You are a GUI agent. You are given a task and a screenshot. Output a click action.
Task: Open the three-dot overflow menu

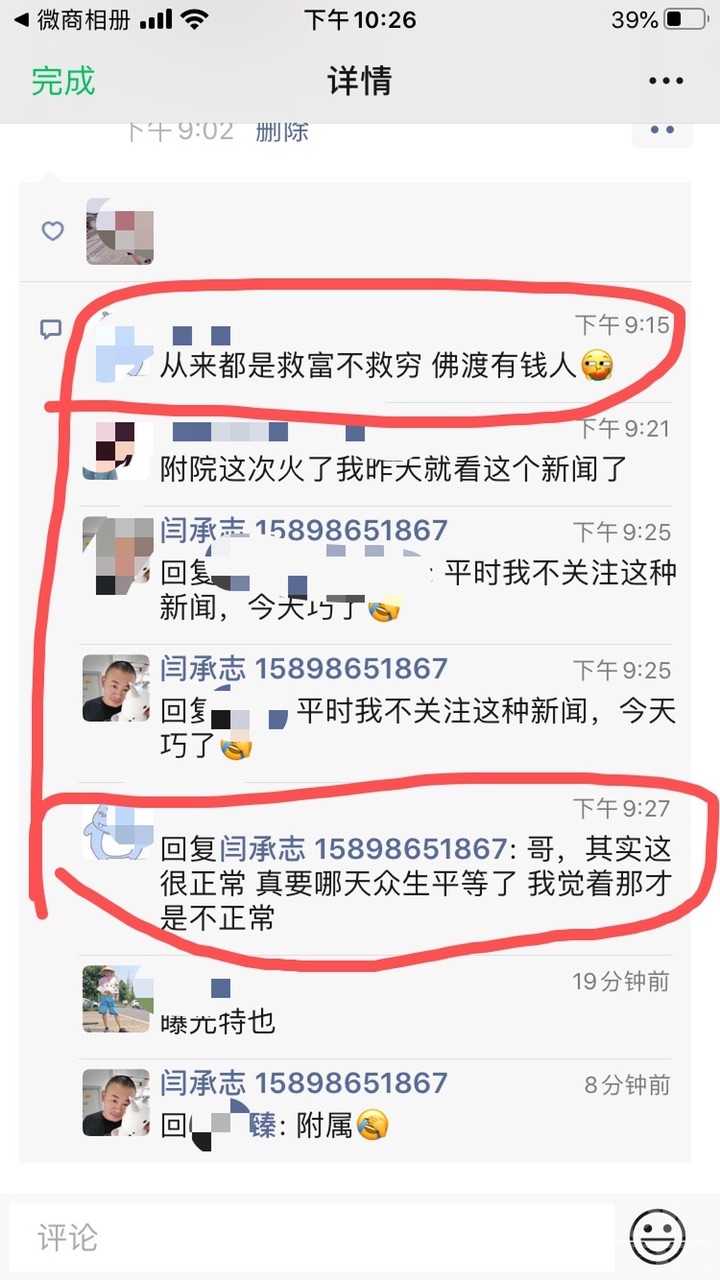[x=665, y=81]
